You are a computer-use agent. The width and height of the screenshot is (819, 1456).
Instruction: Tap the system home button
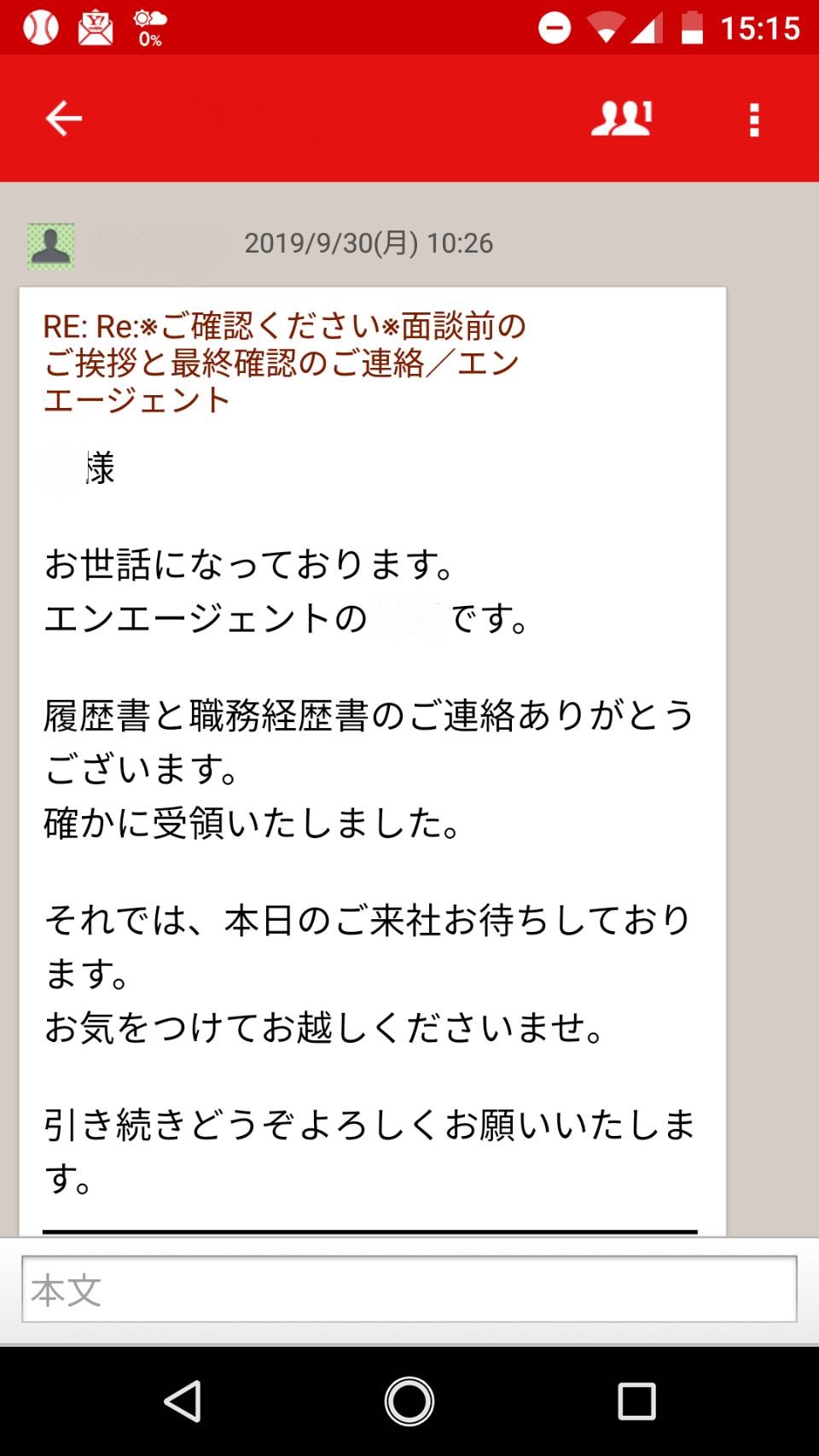(x=409, y=1401)
